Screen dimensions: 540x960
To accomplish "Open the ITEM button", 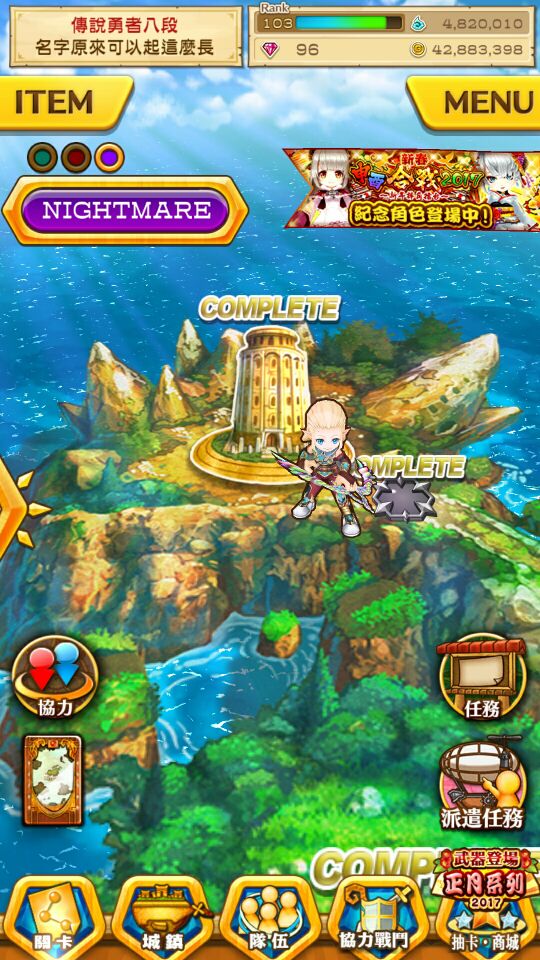I will point(64,103).
